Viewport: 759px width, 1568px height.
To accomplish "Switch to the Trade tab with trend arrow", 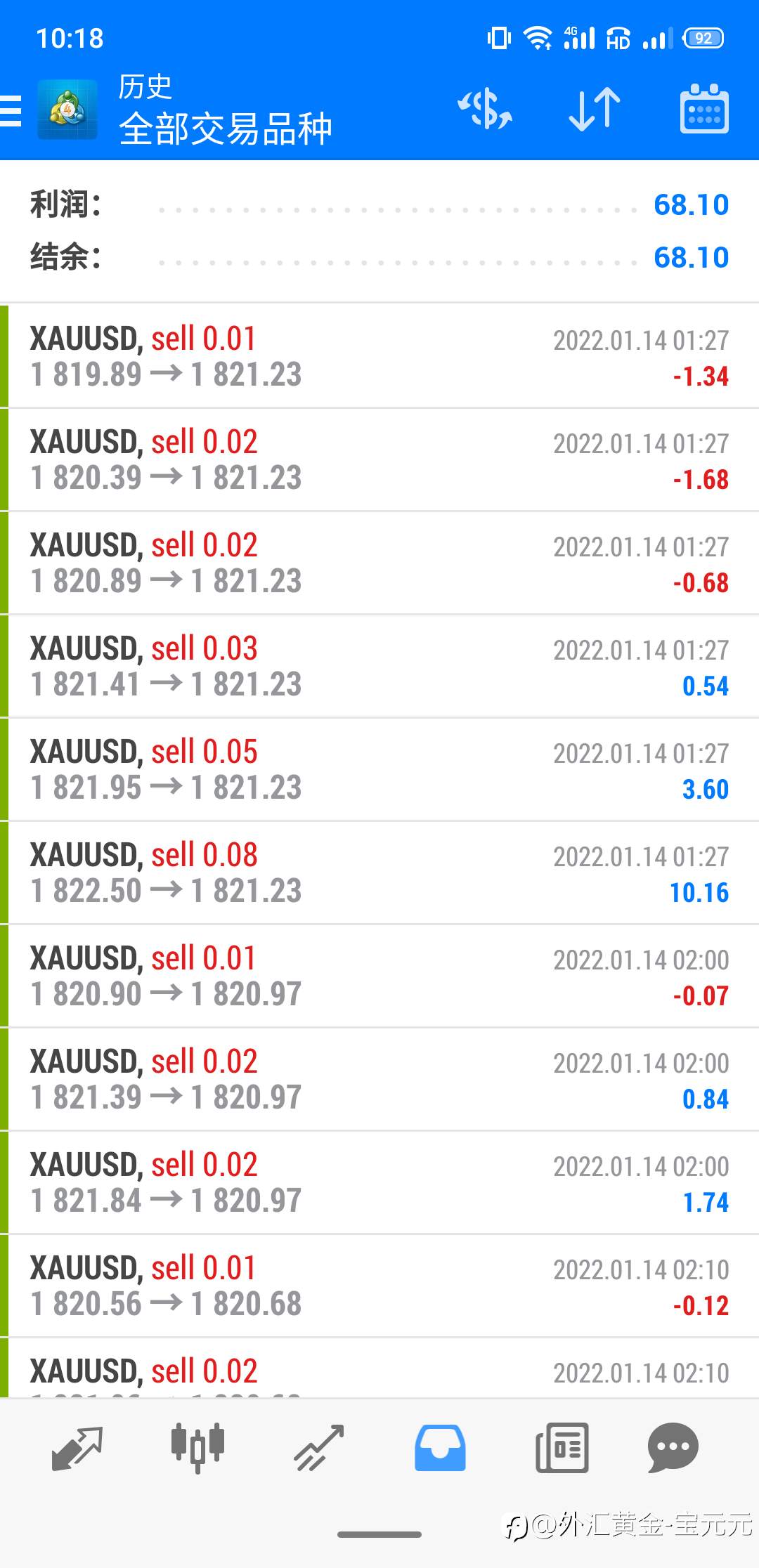I will 319,1448.
